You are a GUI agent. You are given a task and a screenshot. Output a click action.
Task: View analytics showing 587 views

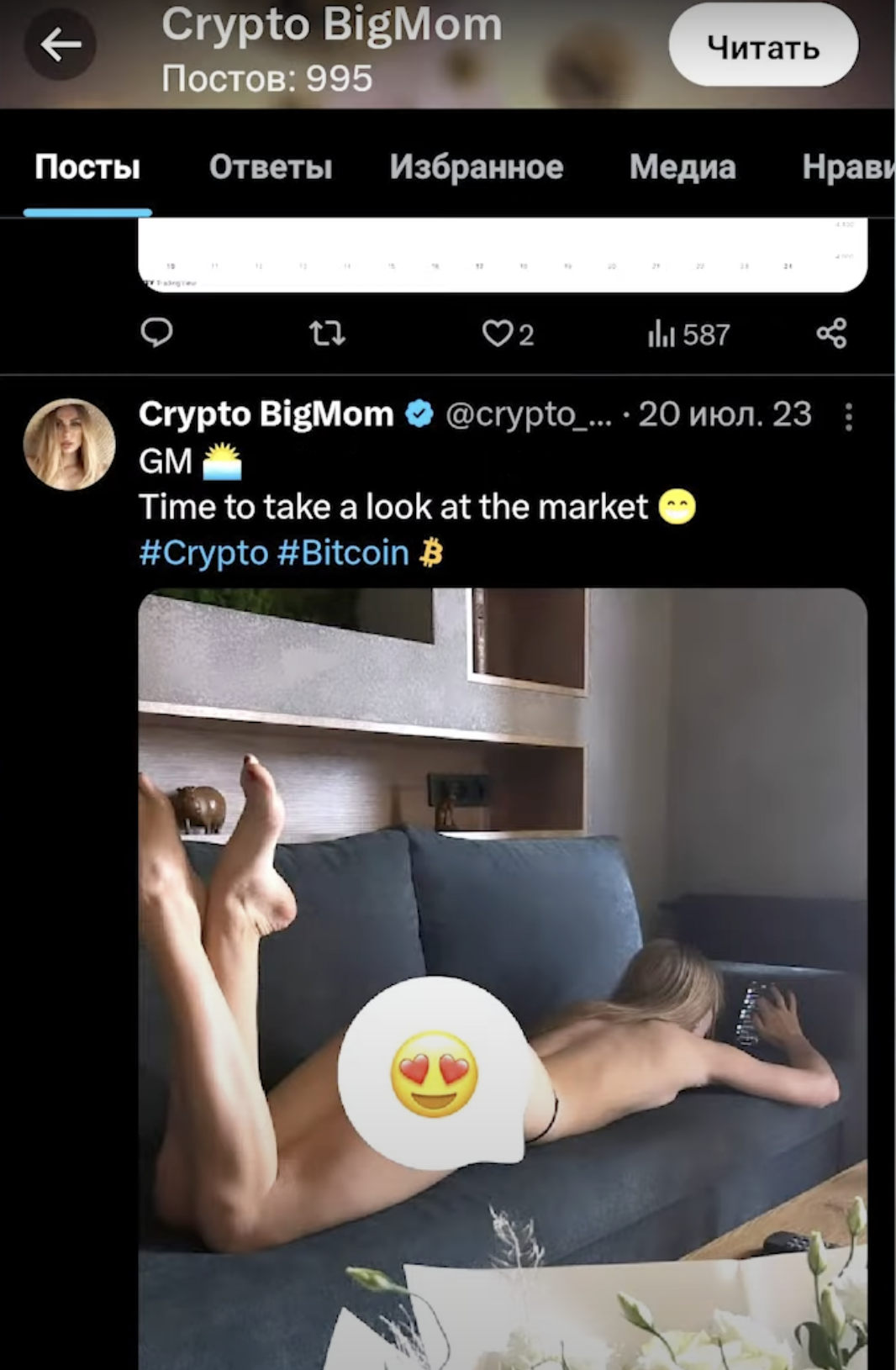coord(688,334)
